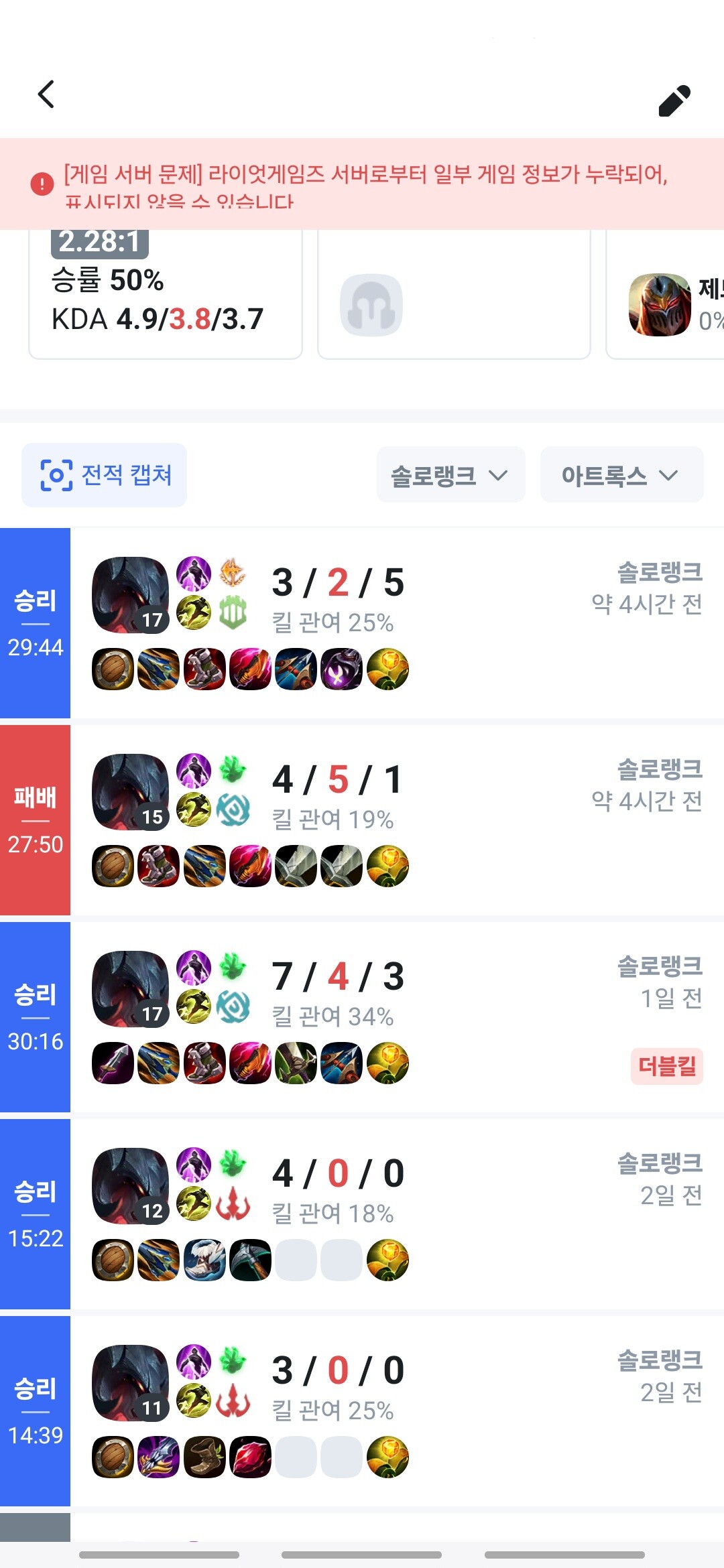This screenshot has height=1568, width=724.
Task: Open the 7/4/3 win match with 더블킬
Action: tap(396, 1017)
